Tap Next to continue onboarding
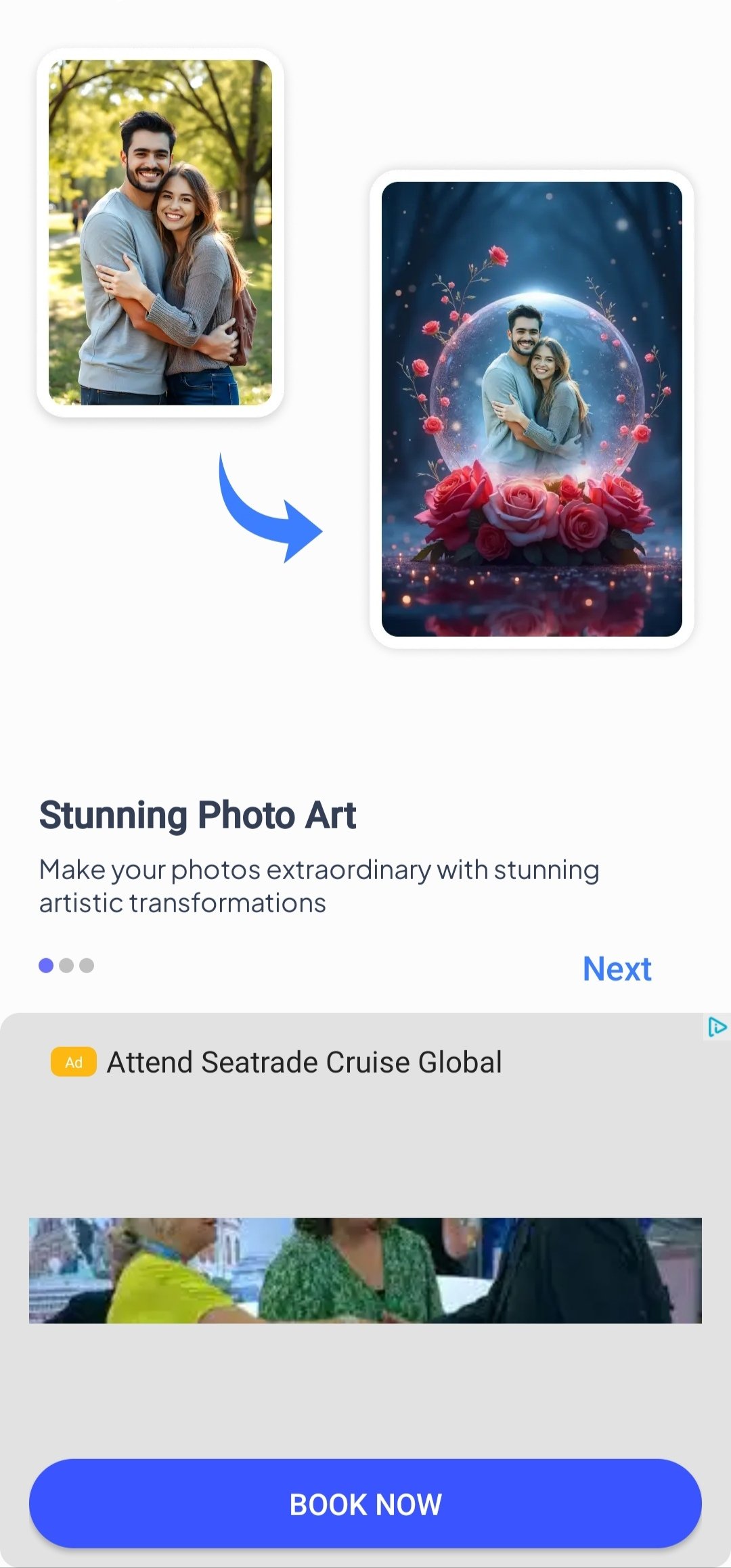Viewport: 731px width, 1568px height. click(617, 968)
